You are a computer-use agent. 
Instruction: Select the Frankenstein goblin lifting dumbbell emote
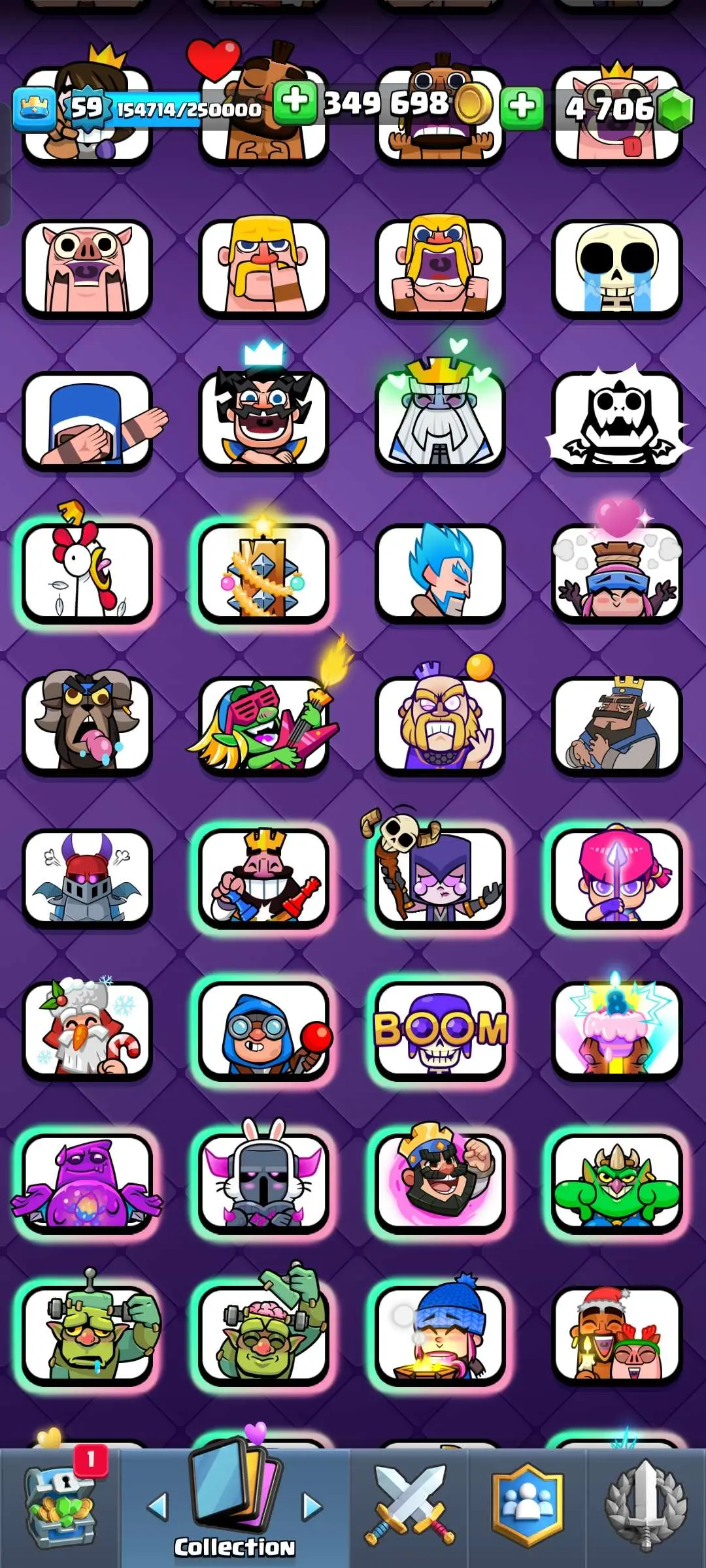click(87, 1335)
